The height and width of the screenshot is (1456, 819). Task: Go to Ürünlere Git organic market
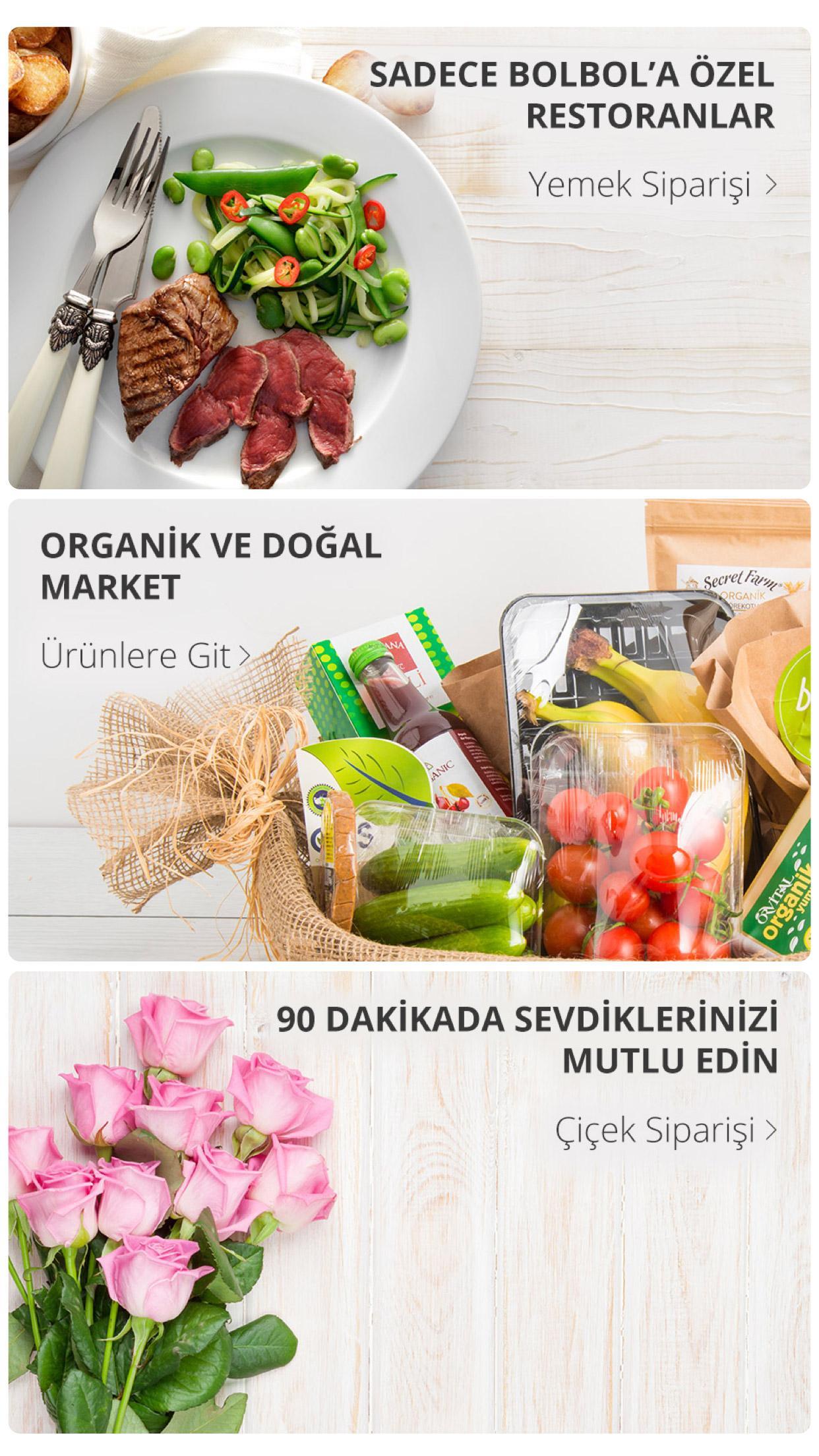click(145, 655)
